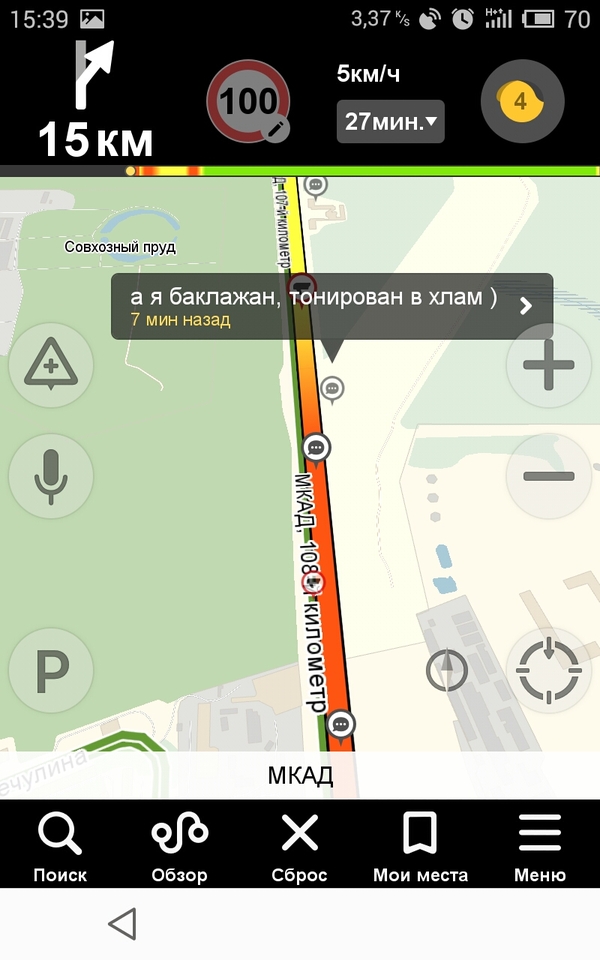Open the Меню tab
Screen dimensions: 600x960
[540, 847]
